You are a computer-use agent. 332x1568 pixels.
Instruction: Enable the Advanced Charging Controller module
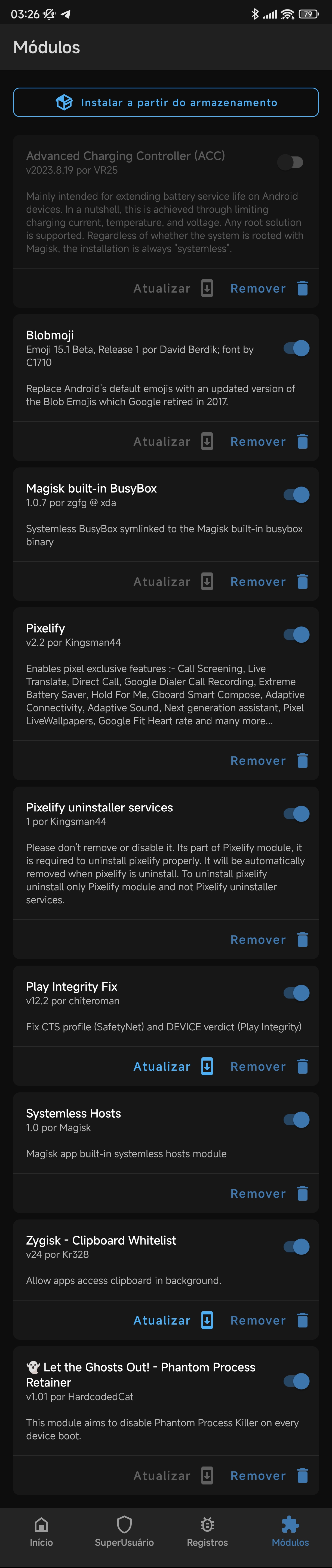click(290, 162)
